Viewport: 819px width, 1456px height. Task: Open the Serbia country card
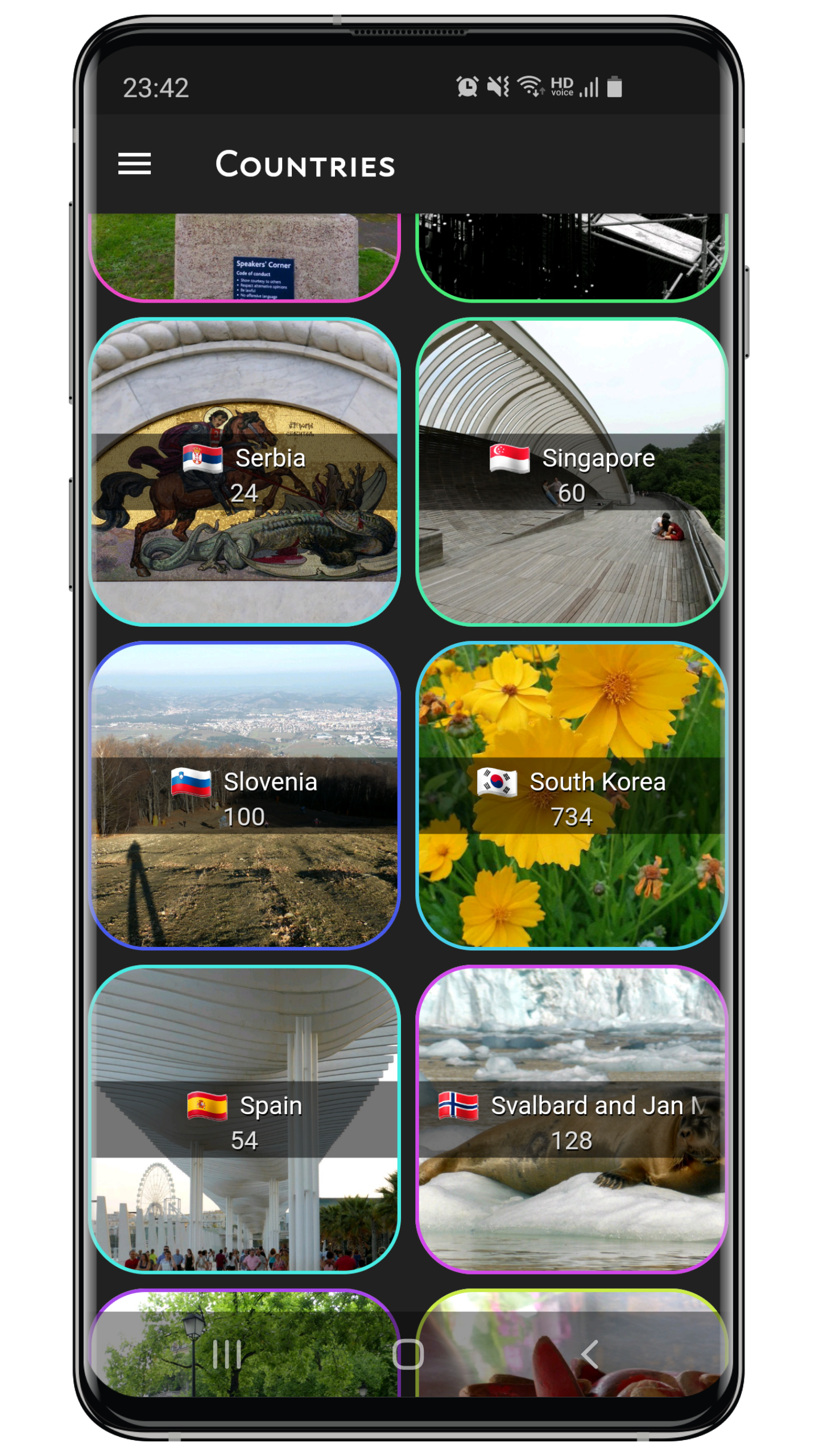click(245, 472)
